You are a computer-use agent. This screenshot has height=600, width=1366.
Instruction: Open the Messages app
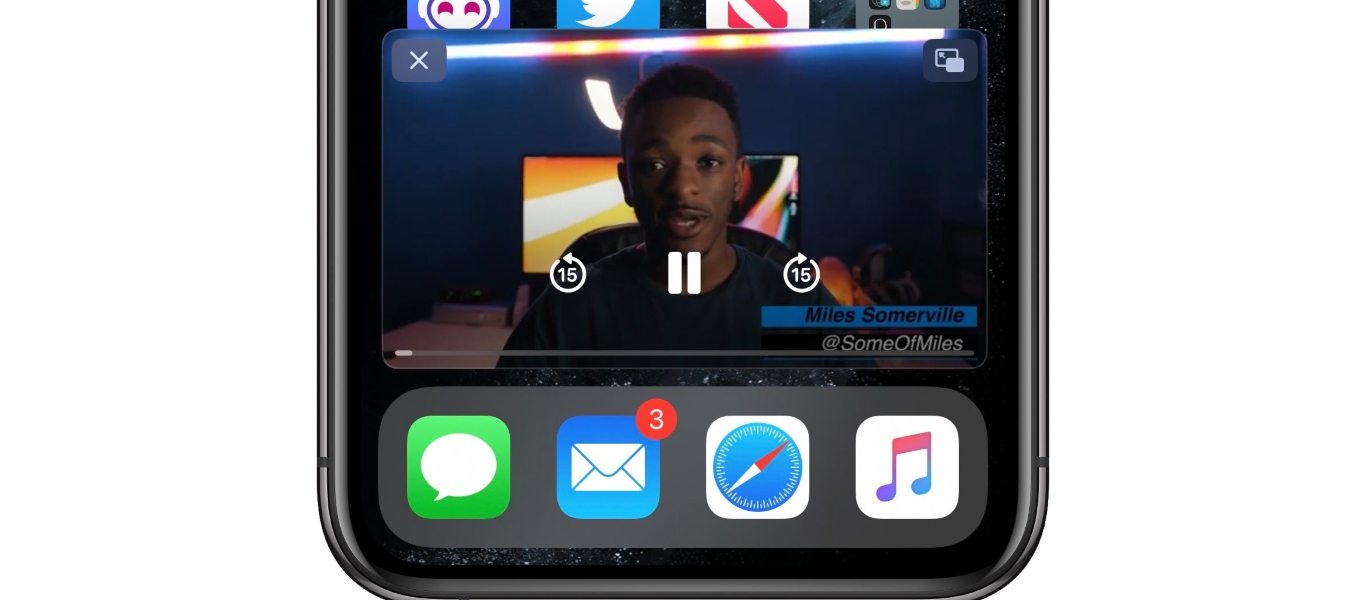[x=459, y=467]
